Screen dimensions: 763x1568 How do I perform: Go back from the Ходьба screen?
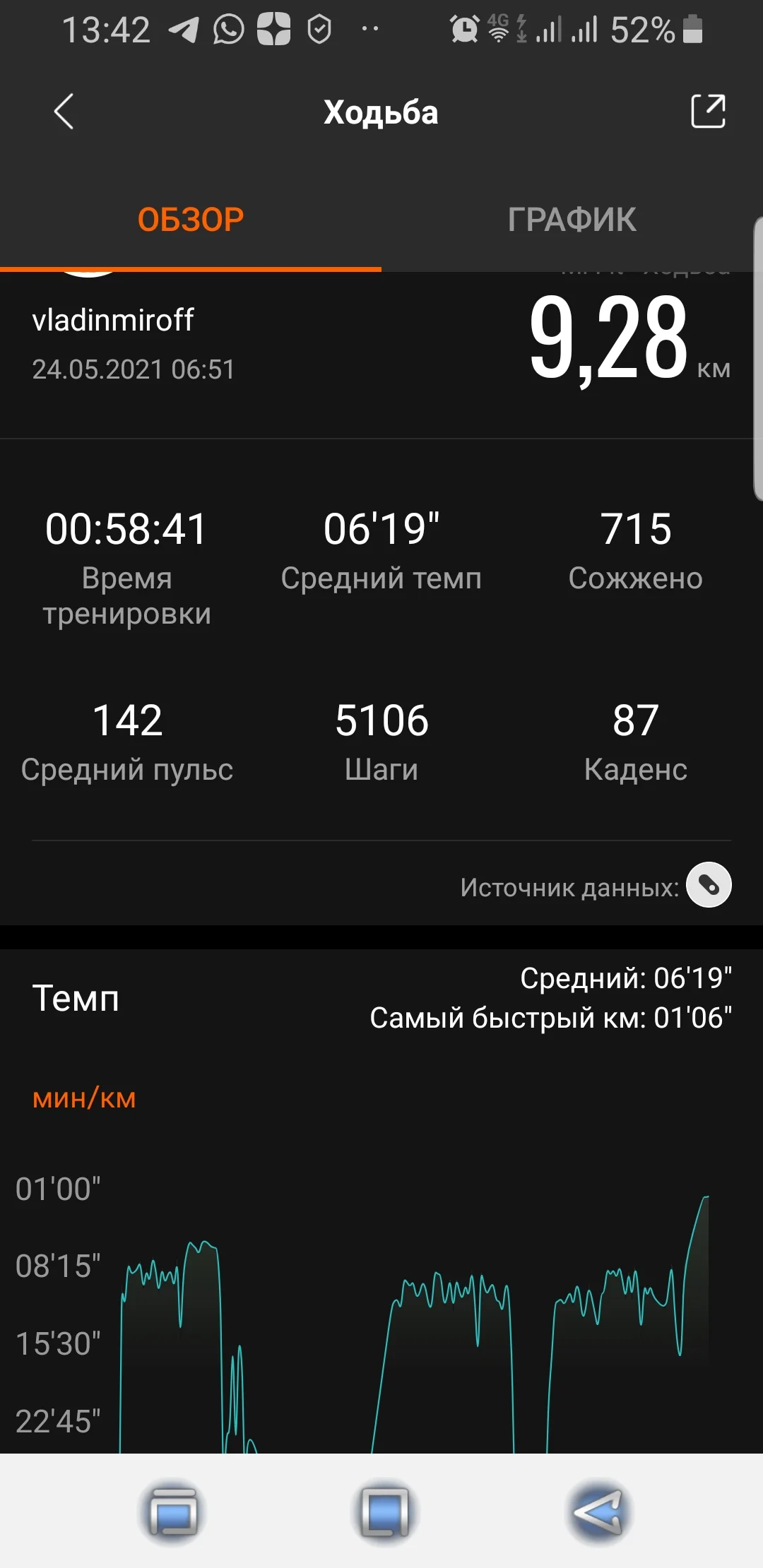coord(64,112)
